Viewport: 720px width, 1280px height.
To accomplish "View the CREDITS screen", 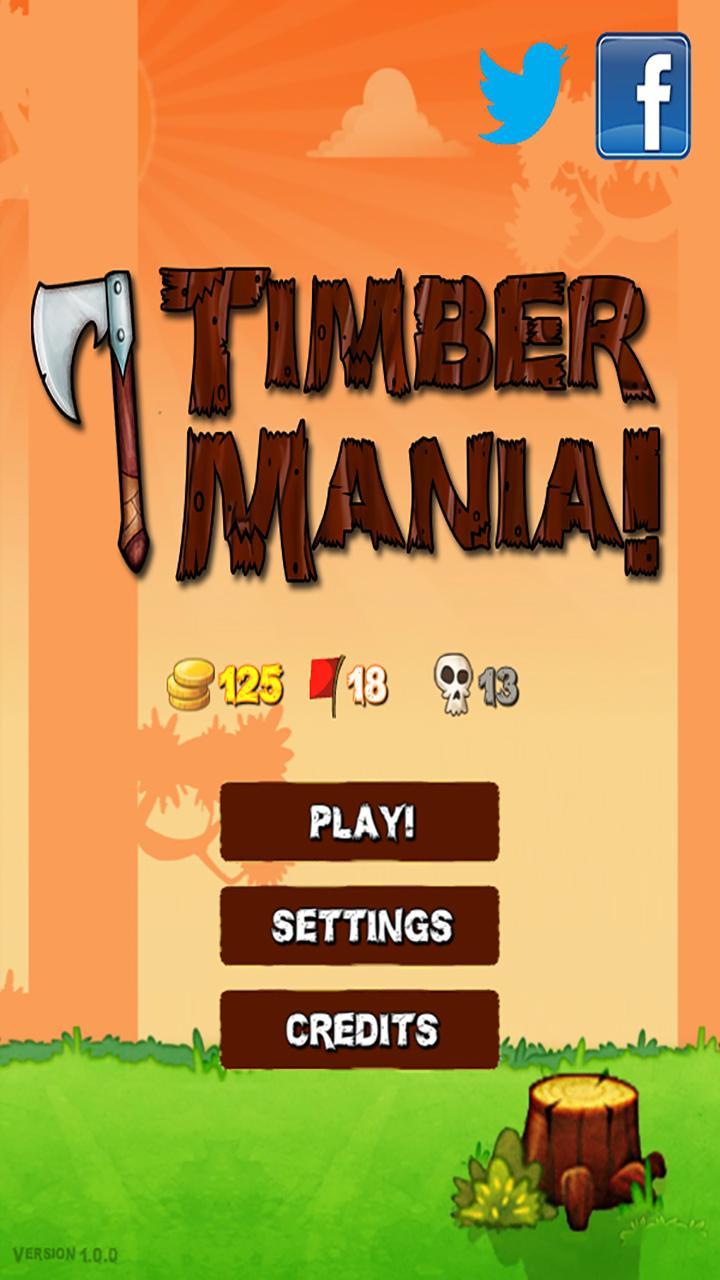I will (x=358, y=1028).
